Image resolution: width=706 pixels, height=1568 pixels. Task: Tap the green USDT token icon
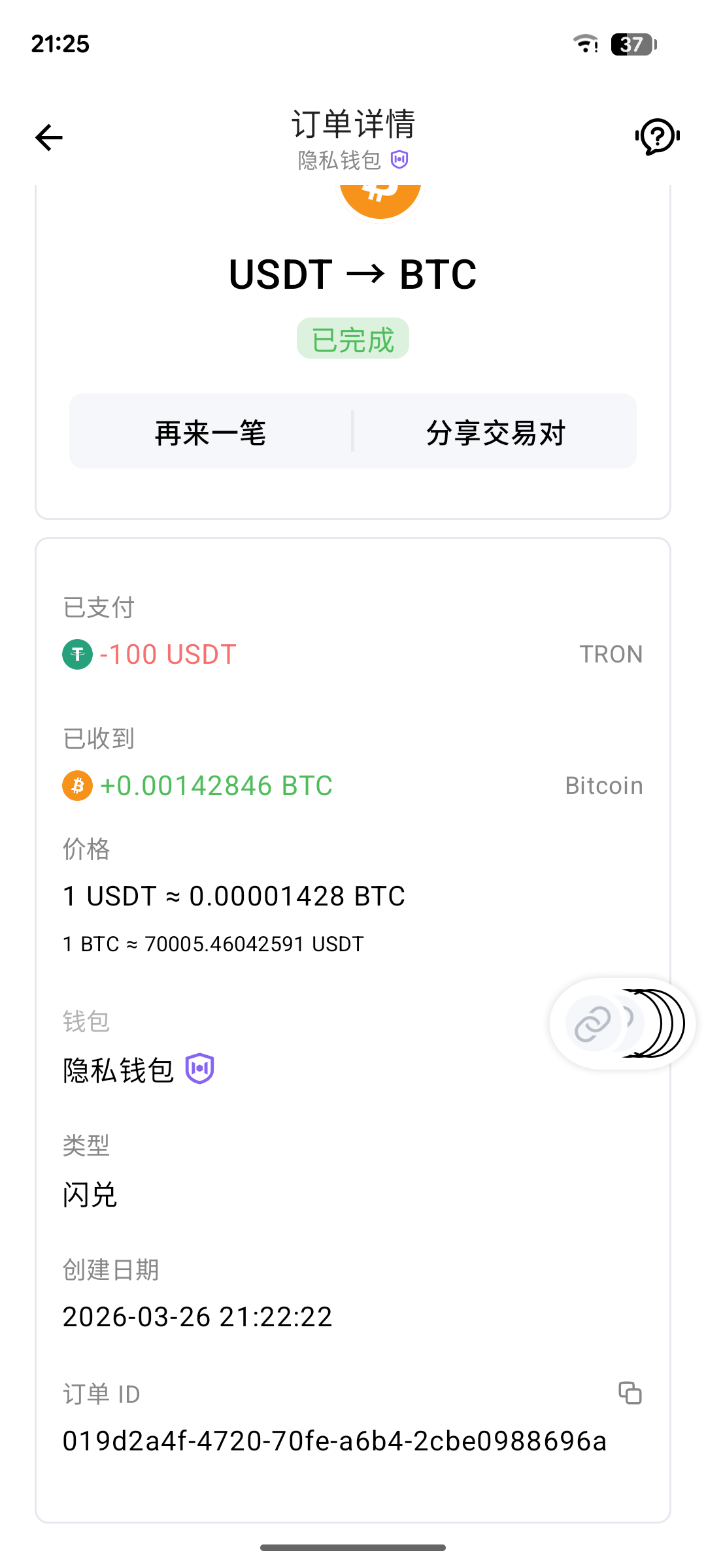[x=76, y=653]
